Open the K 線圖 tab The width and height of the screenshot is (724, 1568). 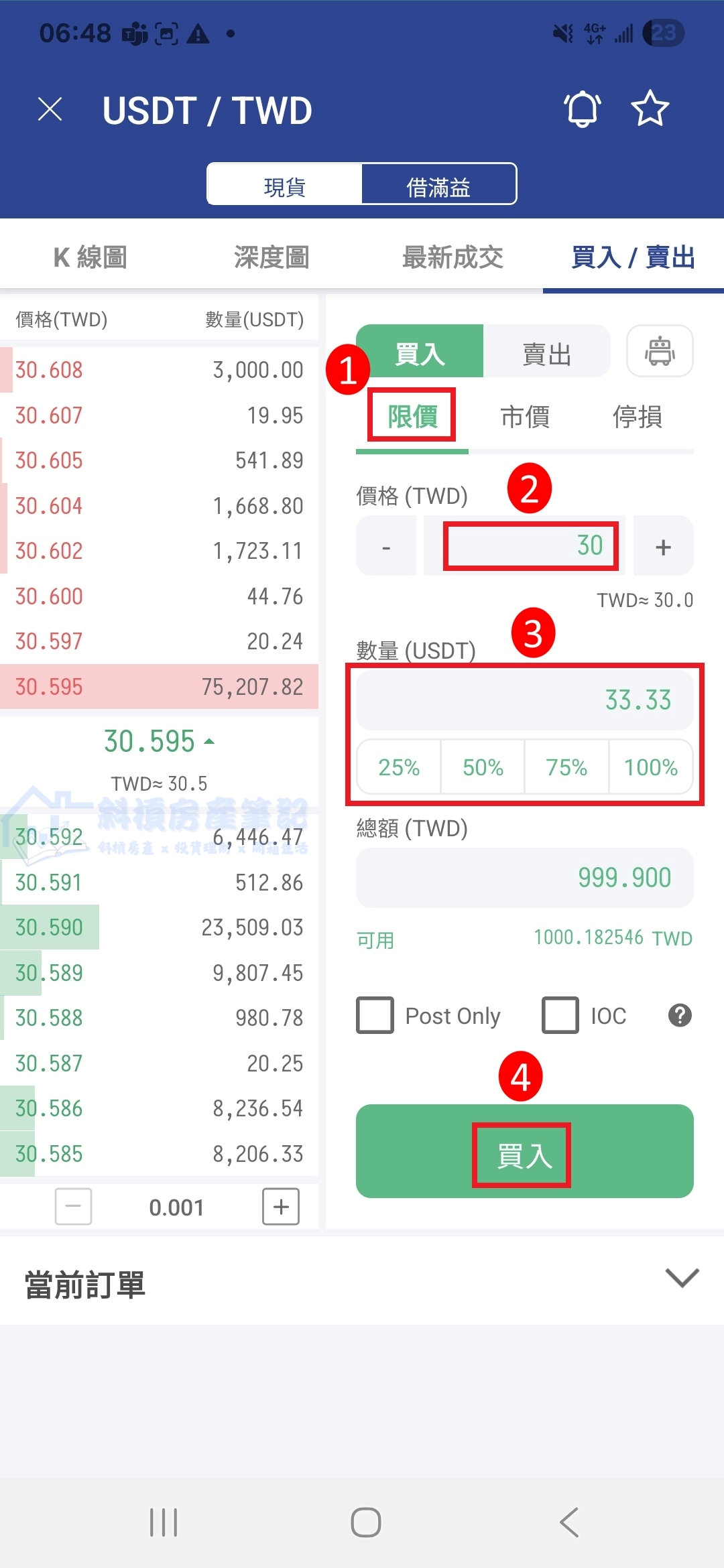coord(90,257)
